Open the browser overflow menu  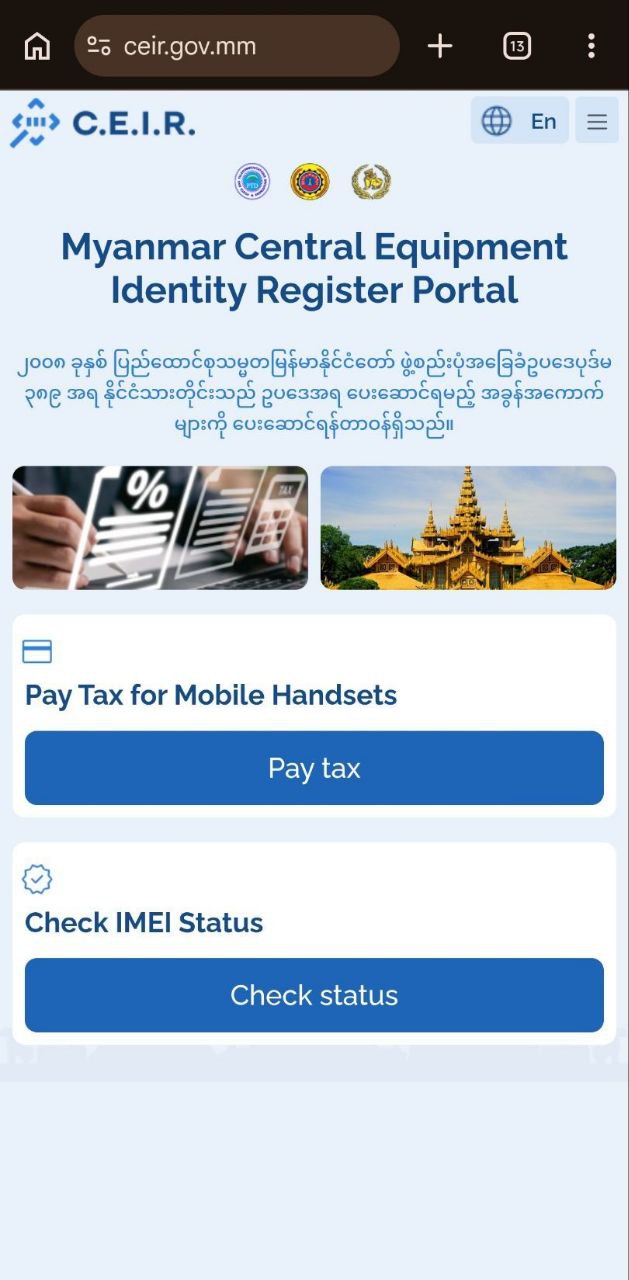[591, 46]
